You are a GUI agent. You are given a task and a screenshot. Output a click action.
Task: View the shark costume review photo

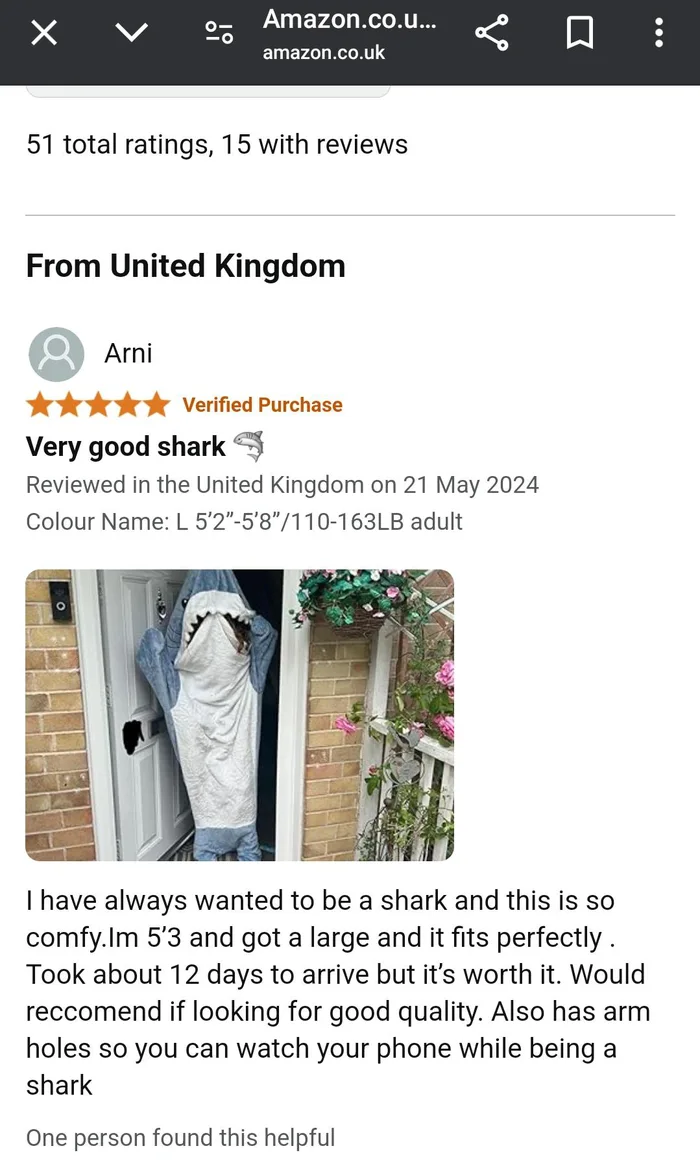click(x=239, y=714)
